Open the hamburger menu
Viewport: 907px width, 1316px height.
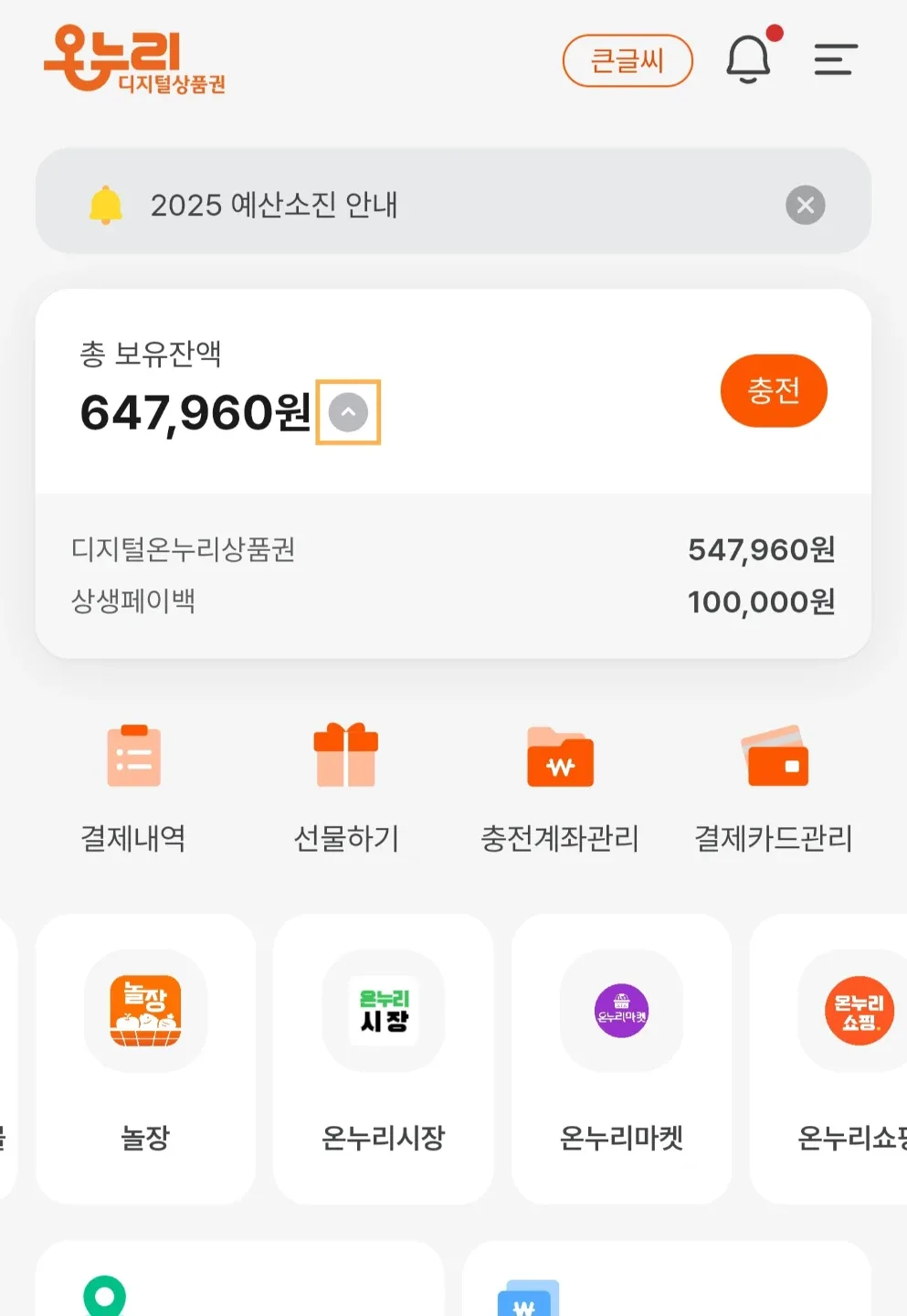click(836, 60)
